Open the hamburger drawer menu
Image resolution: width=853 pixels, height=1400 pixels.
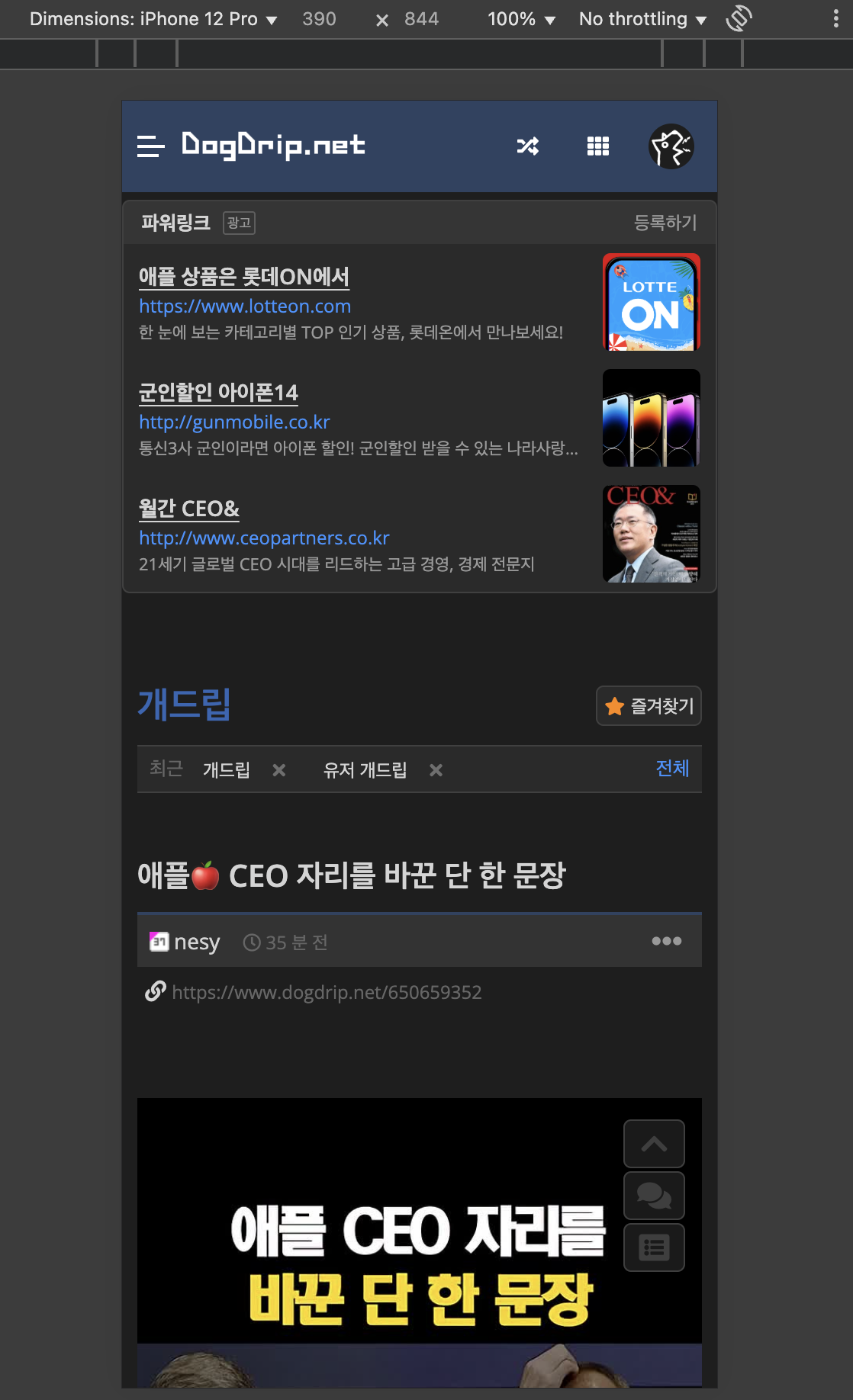[x=150, y=146]
